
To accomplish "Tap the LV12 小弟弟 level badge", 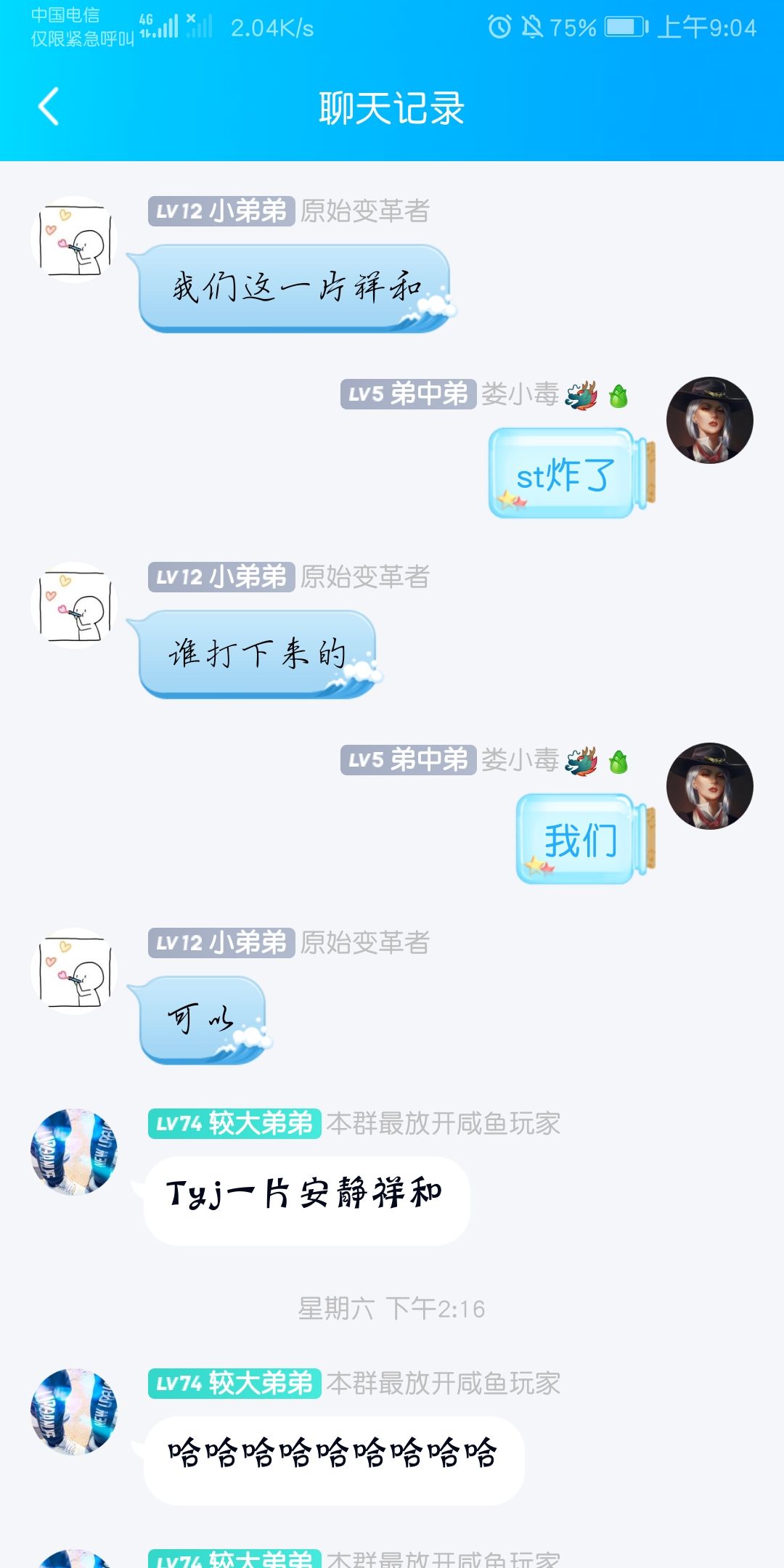I will [220, 213].
